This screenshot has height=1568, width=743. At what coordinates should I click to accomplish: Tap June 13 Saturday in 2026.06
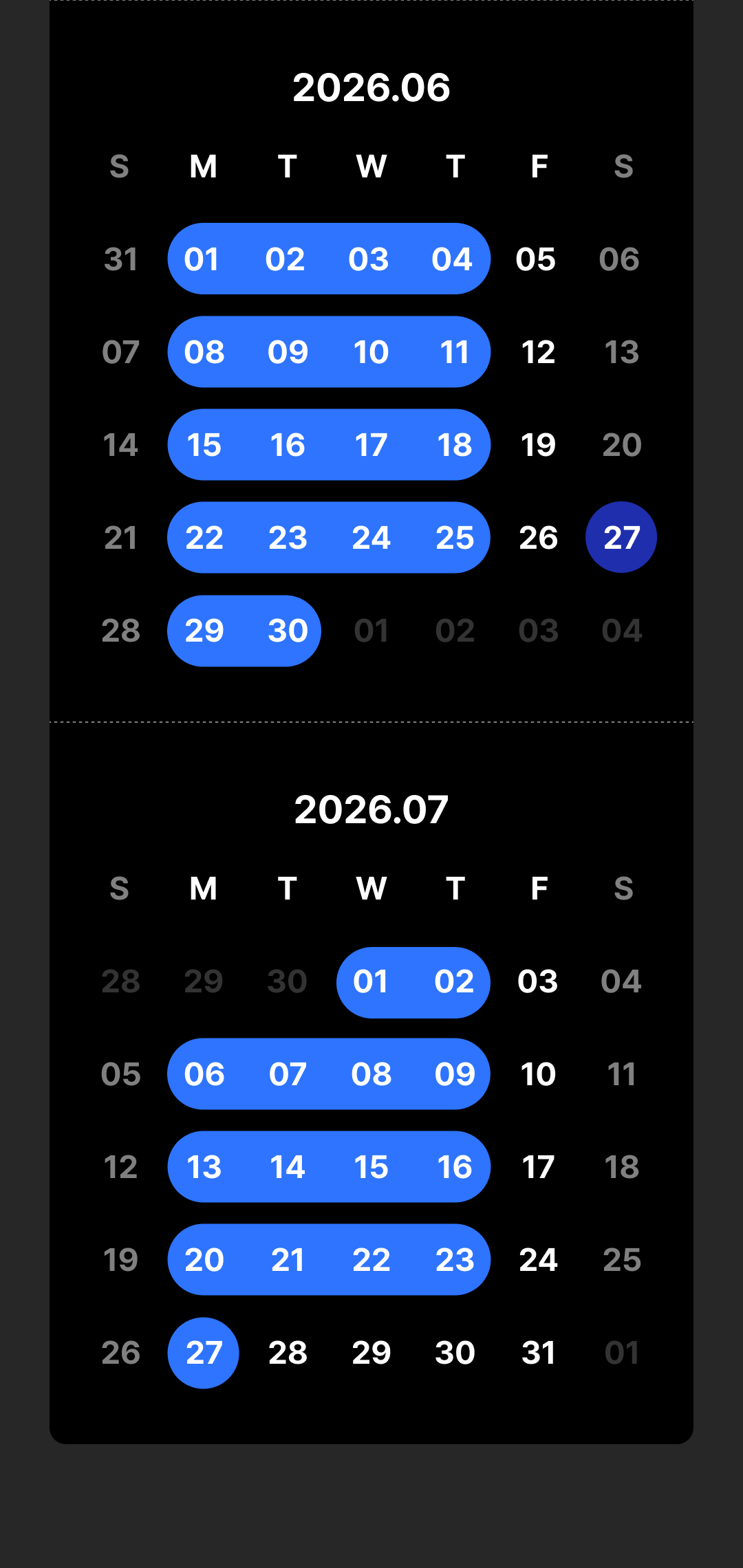(x=621, y=352)
